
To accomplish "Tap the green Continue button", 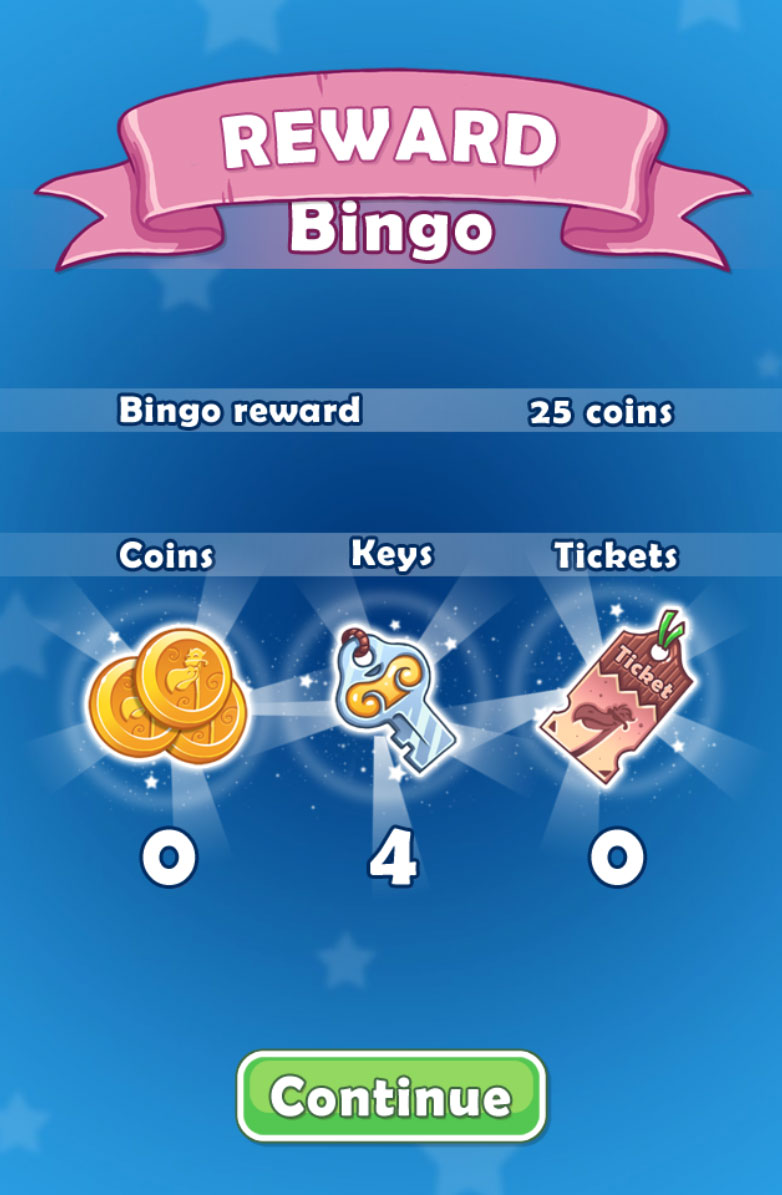I will click(x=391, y=1097).
